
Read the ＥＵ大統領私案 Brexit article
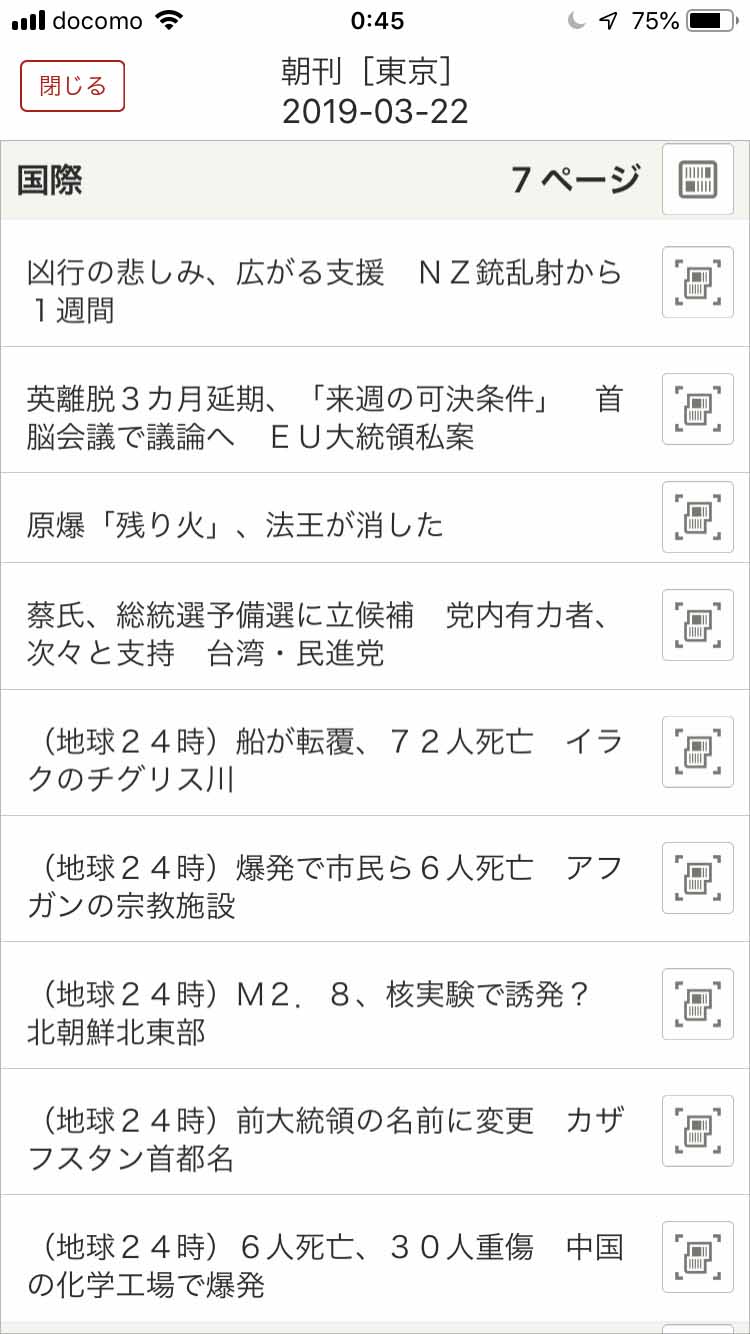320,410
